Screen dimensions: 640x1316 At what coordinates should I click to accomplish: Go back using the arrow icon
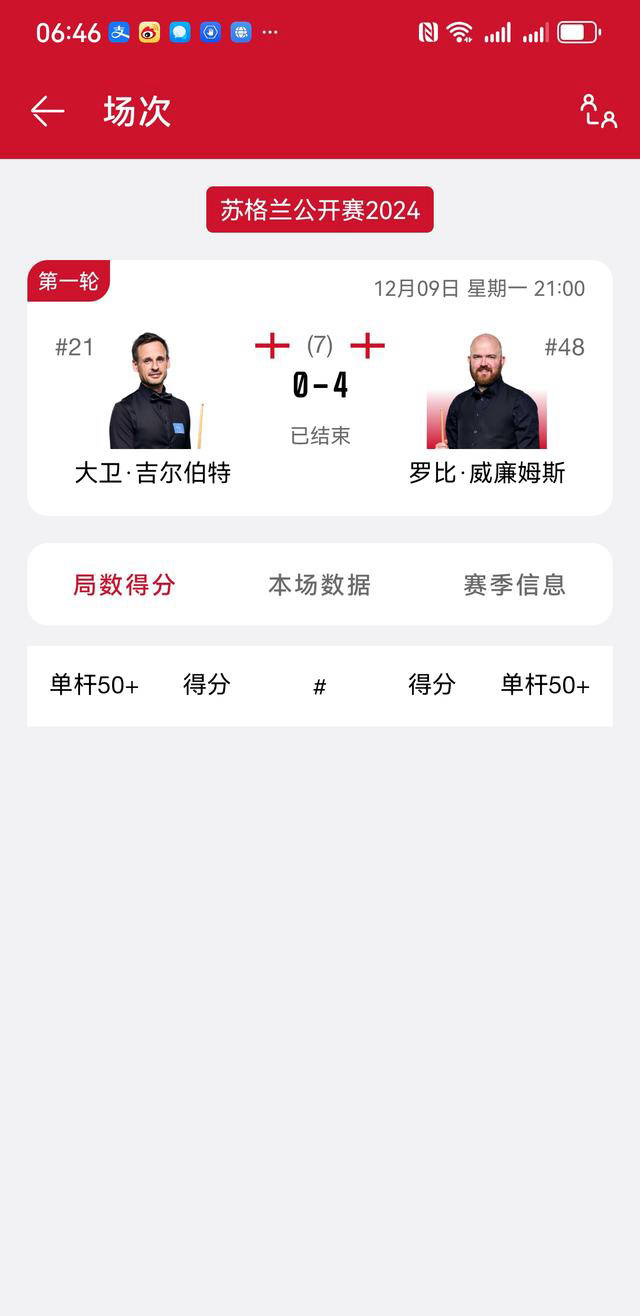[x=47, y=111]
